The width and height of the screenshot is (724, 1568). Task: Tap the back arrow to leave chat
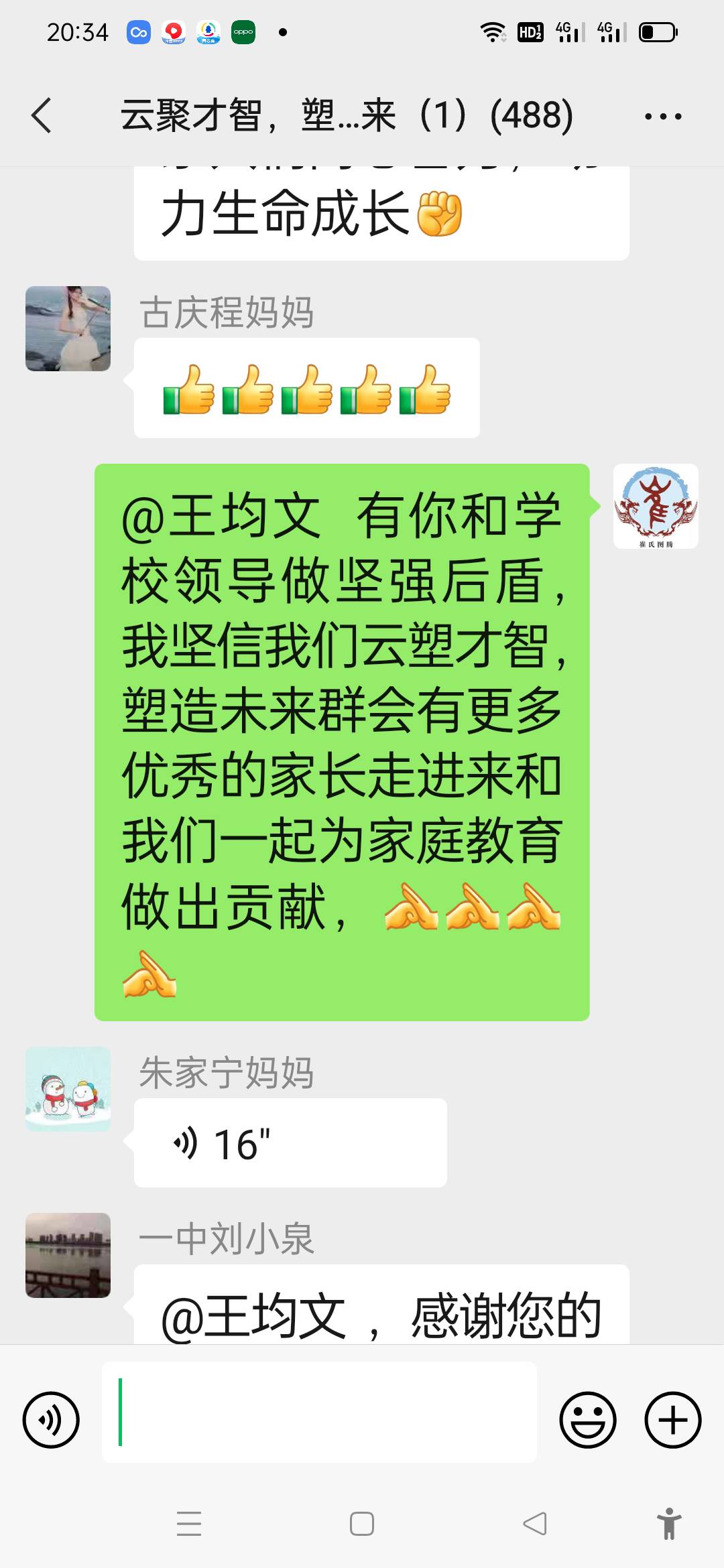(x=42, y=115)
